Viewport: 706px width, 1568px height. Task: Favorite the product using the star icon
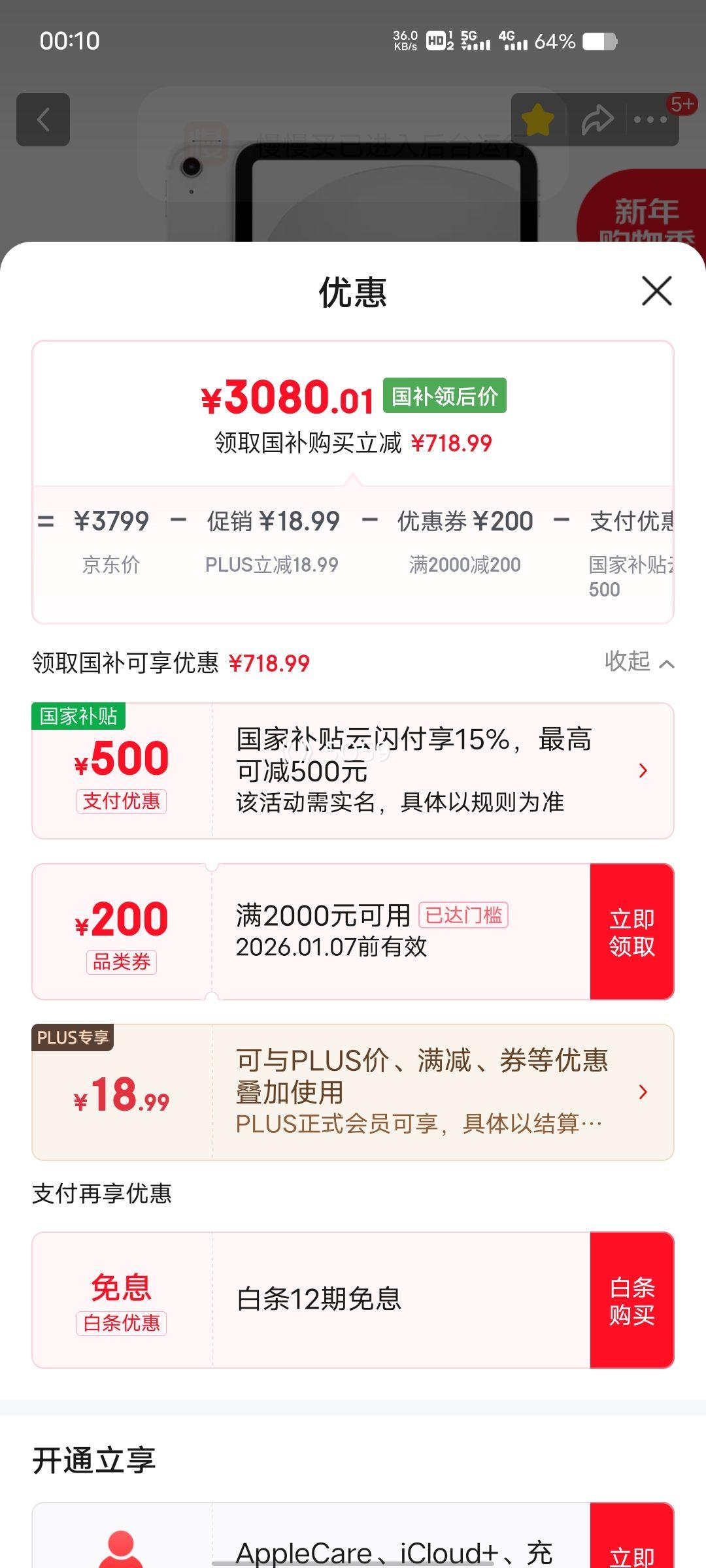pos(537,120)
